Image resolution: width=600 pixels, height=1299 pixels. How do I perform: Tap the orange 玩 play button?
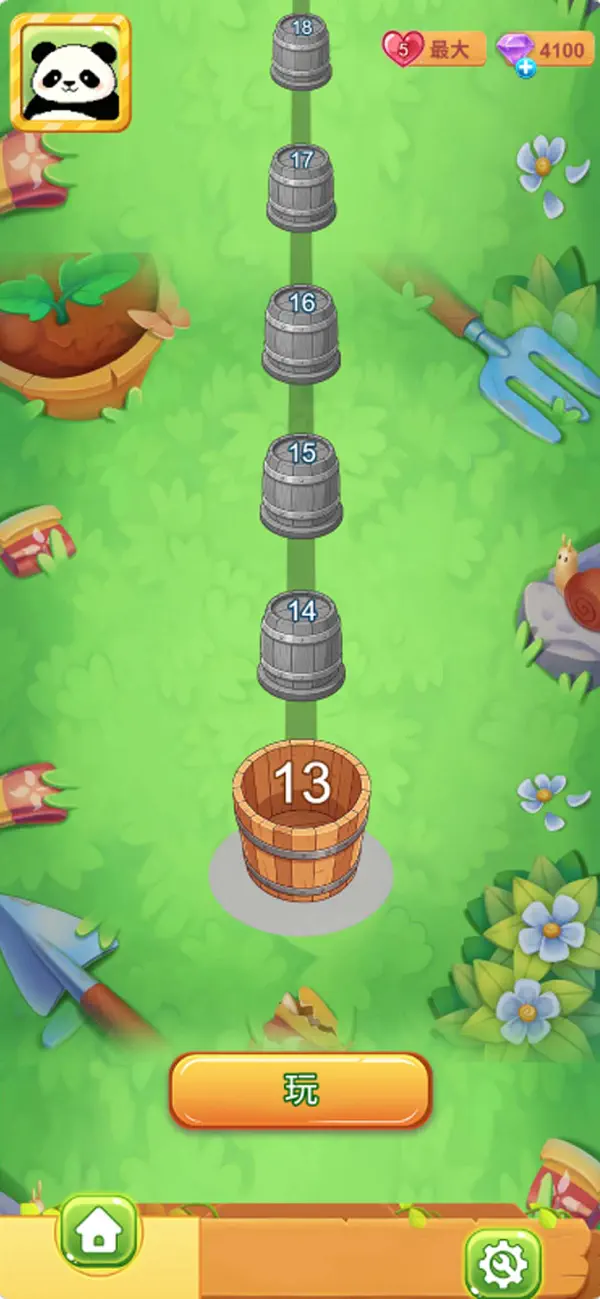300,1091
